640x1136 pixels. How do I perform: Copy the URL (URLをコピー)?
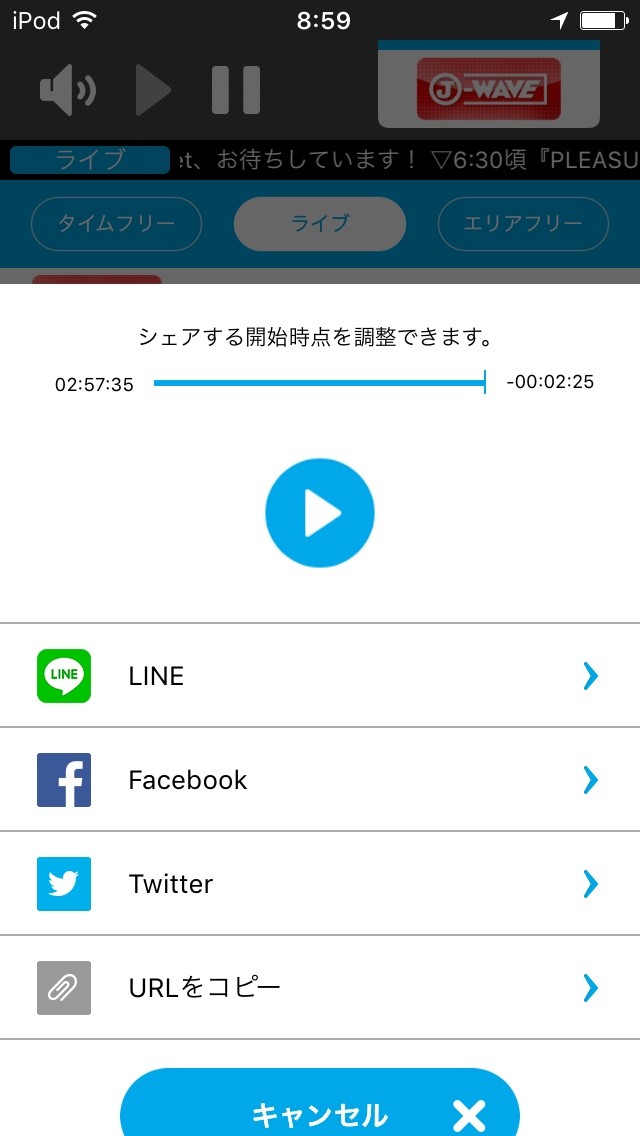point(320,987)
